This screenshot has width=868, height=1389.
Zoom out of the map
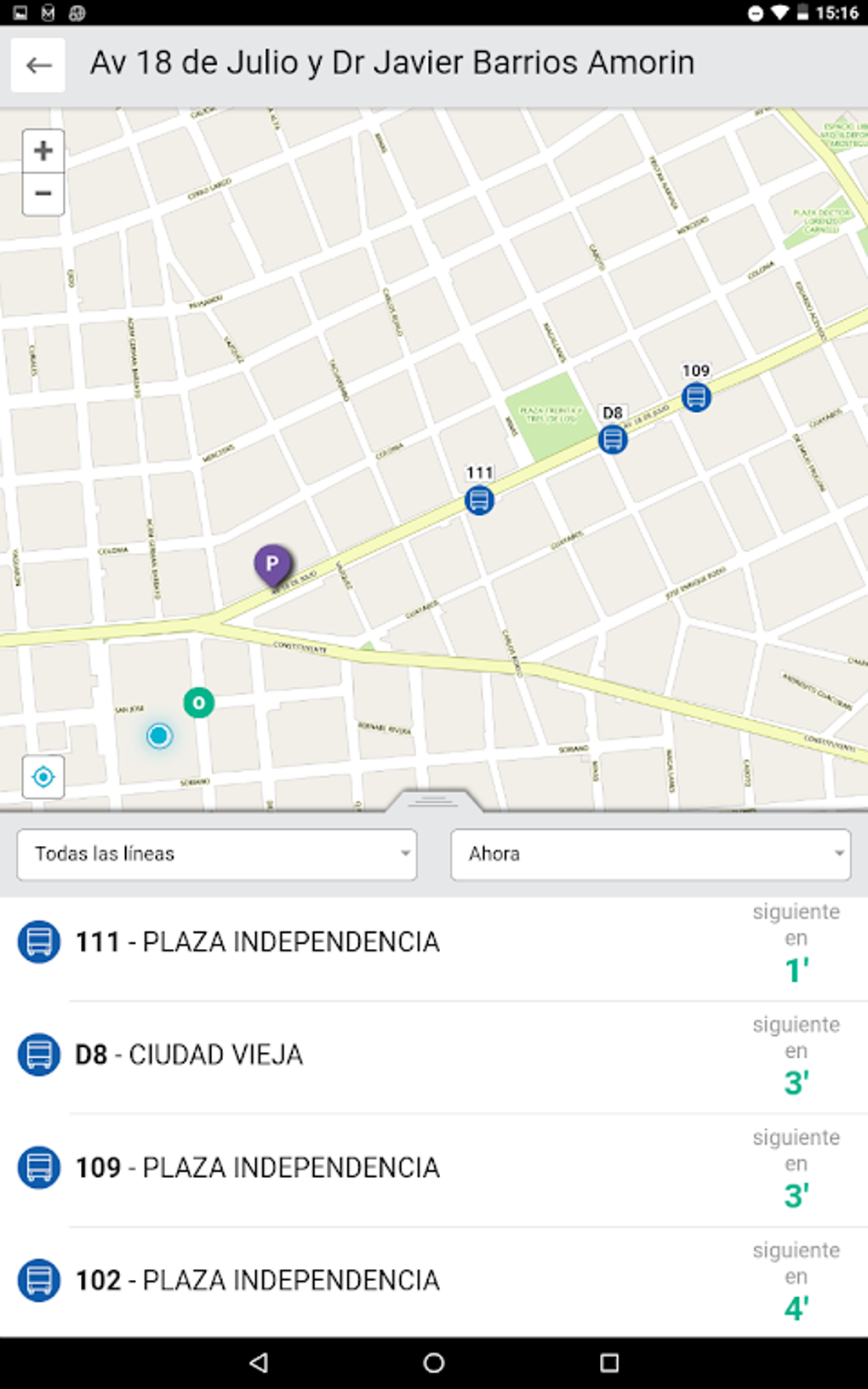(43, 194)
